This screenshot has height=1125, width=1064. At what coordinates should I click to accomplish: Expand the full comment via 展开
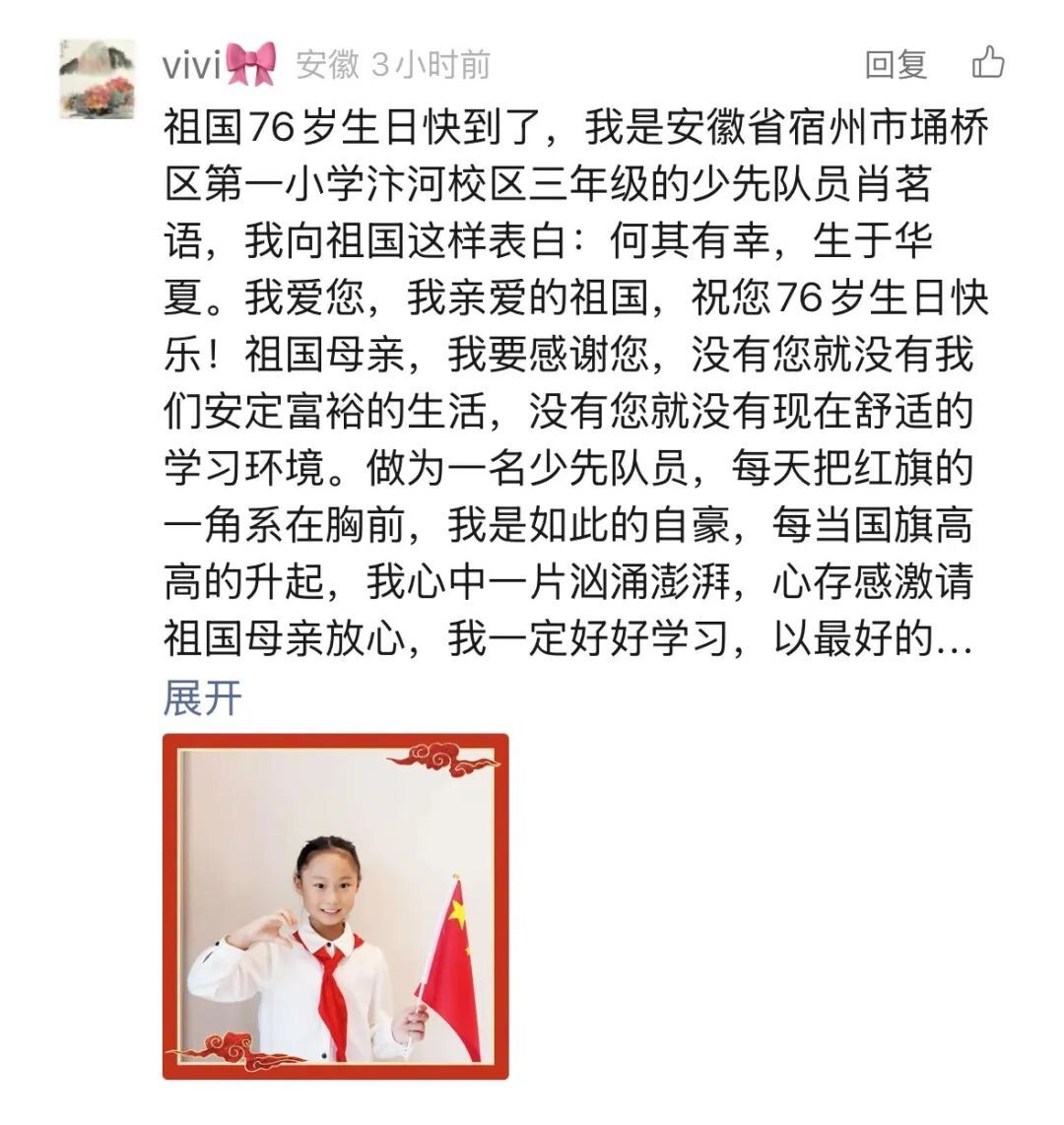point(202,697)
